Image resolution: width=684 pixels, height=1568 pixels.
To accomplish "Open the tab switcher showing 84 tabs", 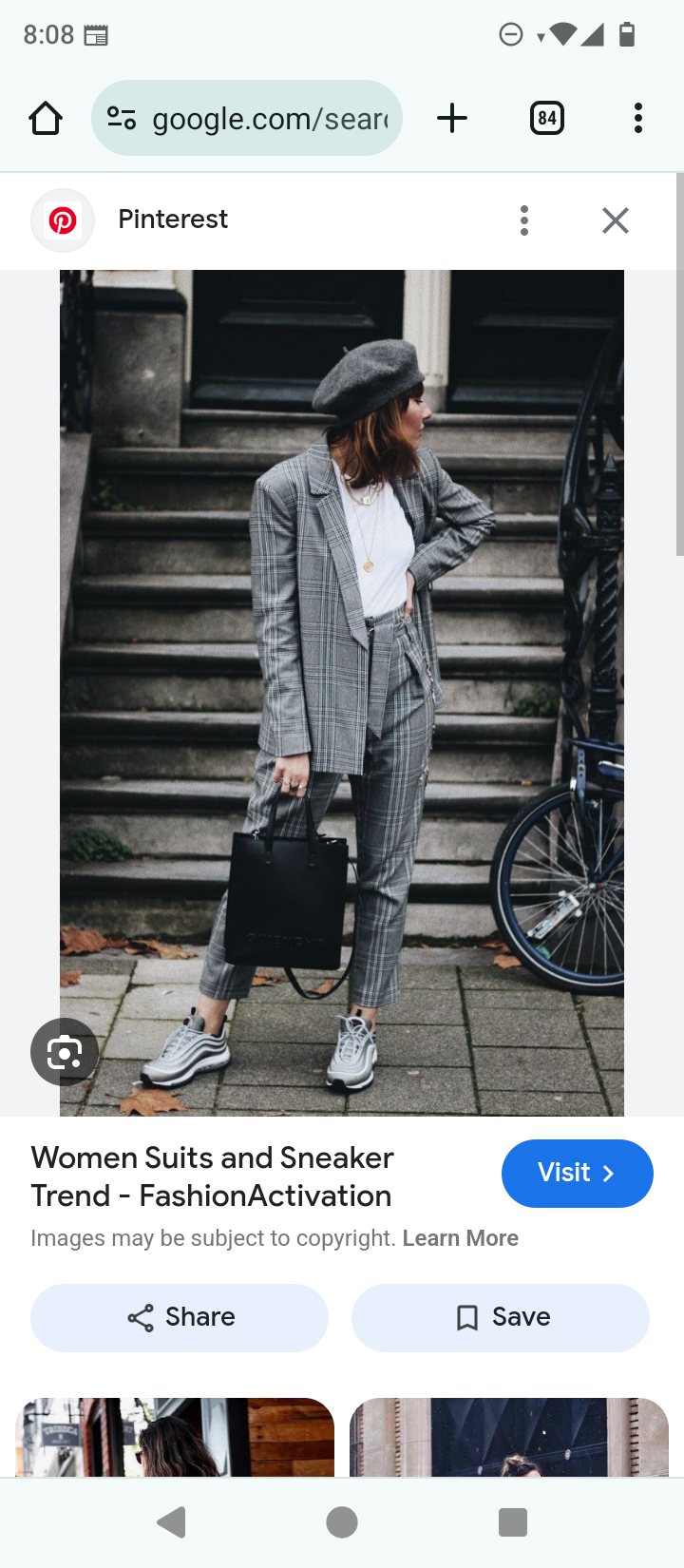I will pyautogui.click(x=546, y=119).
